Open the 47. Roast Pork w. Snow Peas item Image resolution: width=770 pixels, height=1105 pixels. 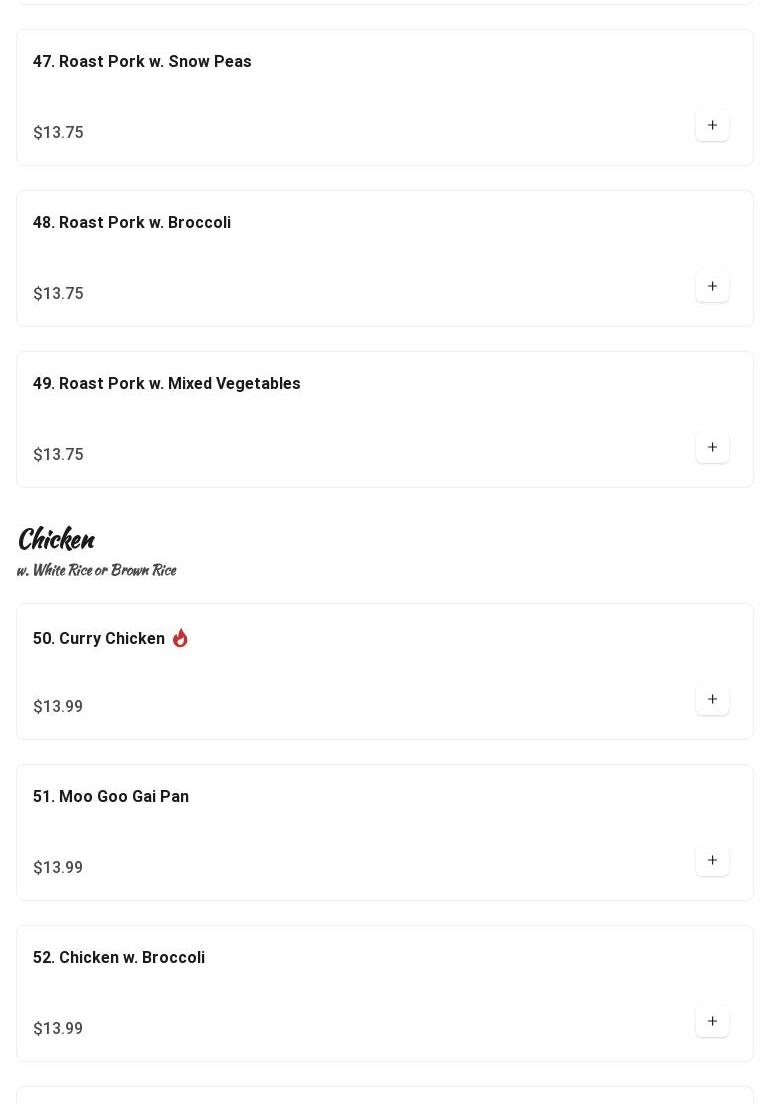click(x=142, y=62)
